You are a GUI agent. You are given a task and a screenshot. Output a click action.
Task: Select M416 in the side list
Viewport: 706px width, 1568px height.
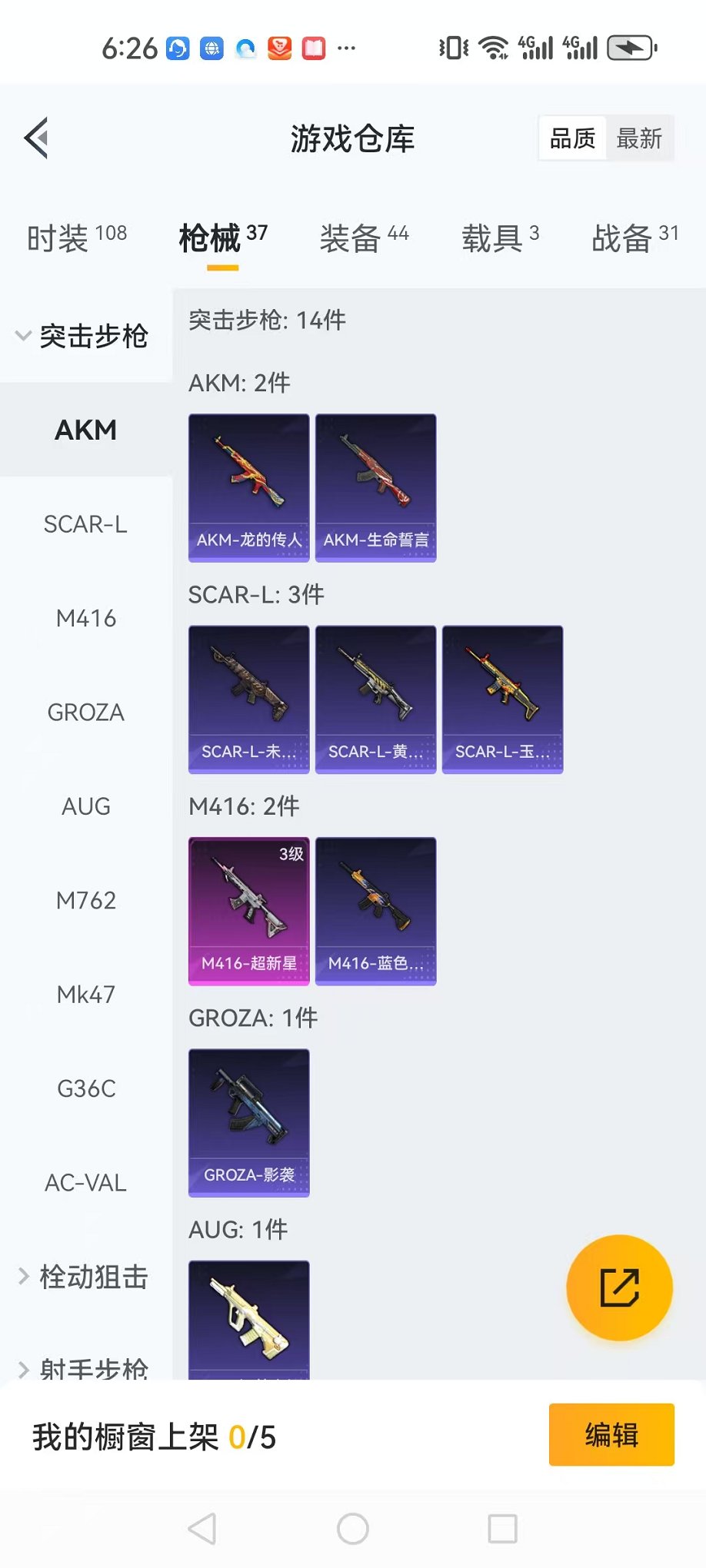coord(85,618)
